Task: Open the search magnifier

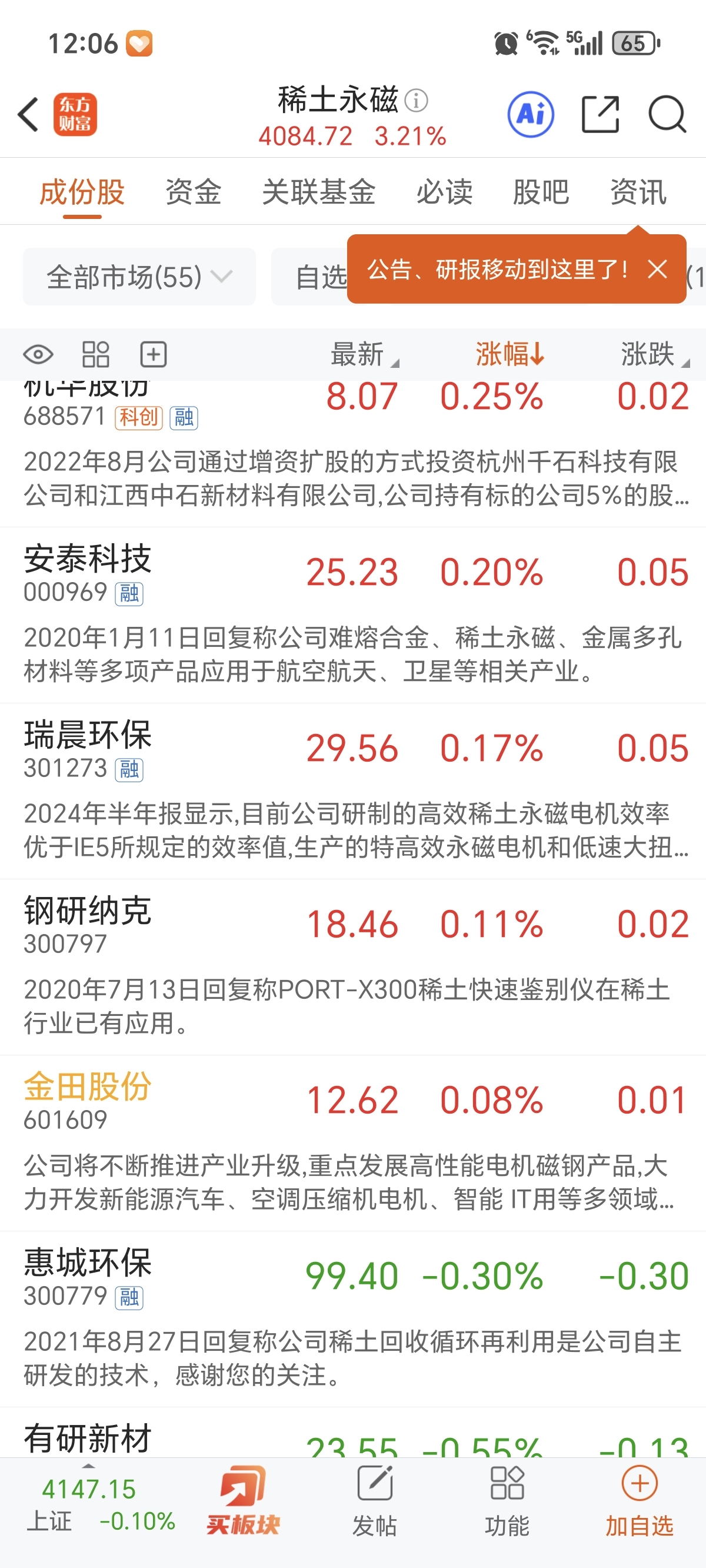Action: 667,114
